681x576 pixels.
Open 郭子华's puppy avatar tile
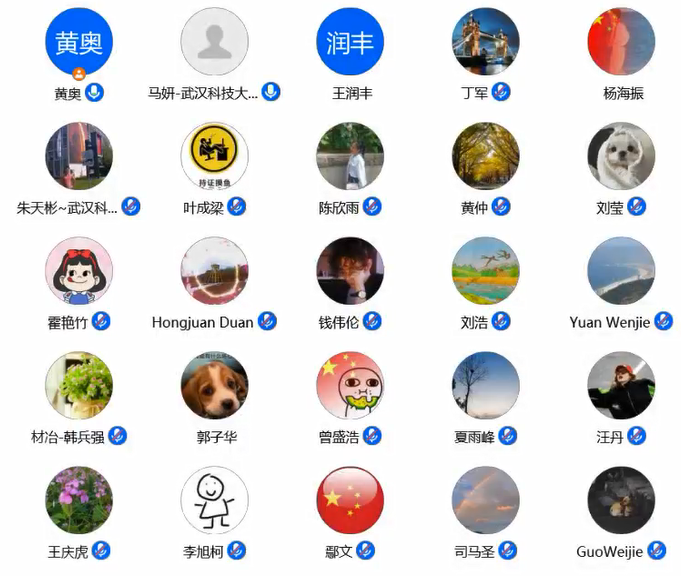coord(214,385)
